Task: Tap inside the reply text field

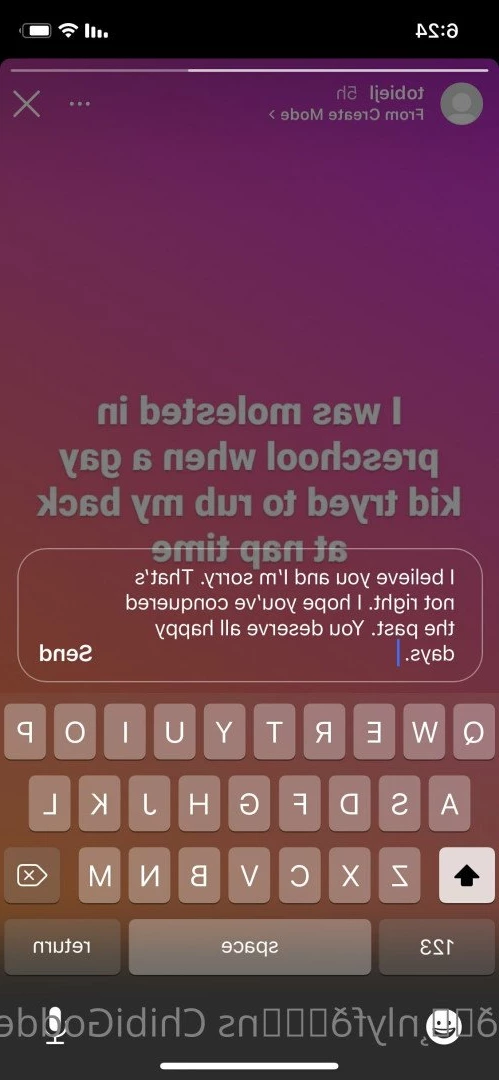Action: [250, 615]
